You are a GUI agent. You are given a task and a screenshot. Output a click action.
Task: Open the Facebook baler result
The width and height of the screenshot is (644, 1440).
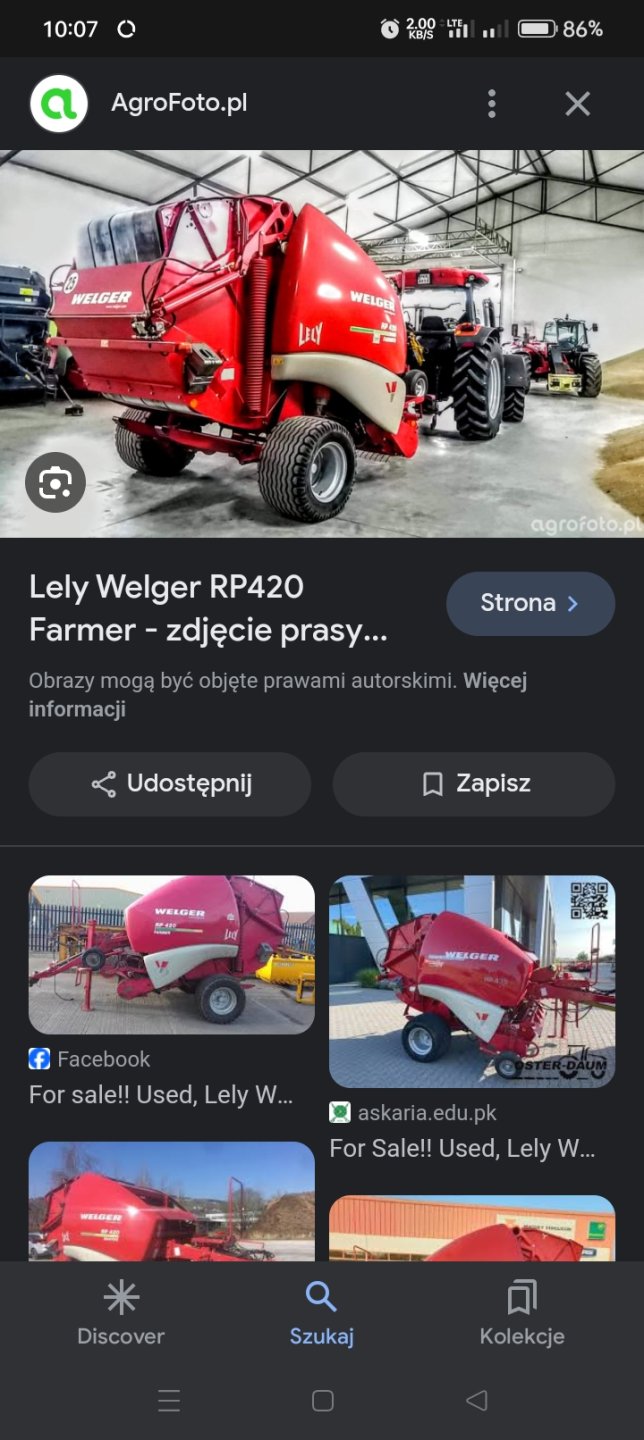[171, 955]
